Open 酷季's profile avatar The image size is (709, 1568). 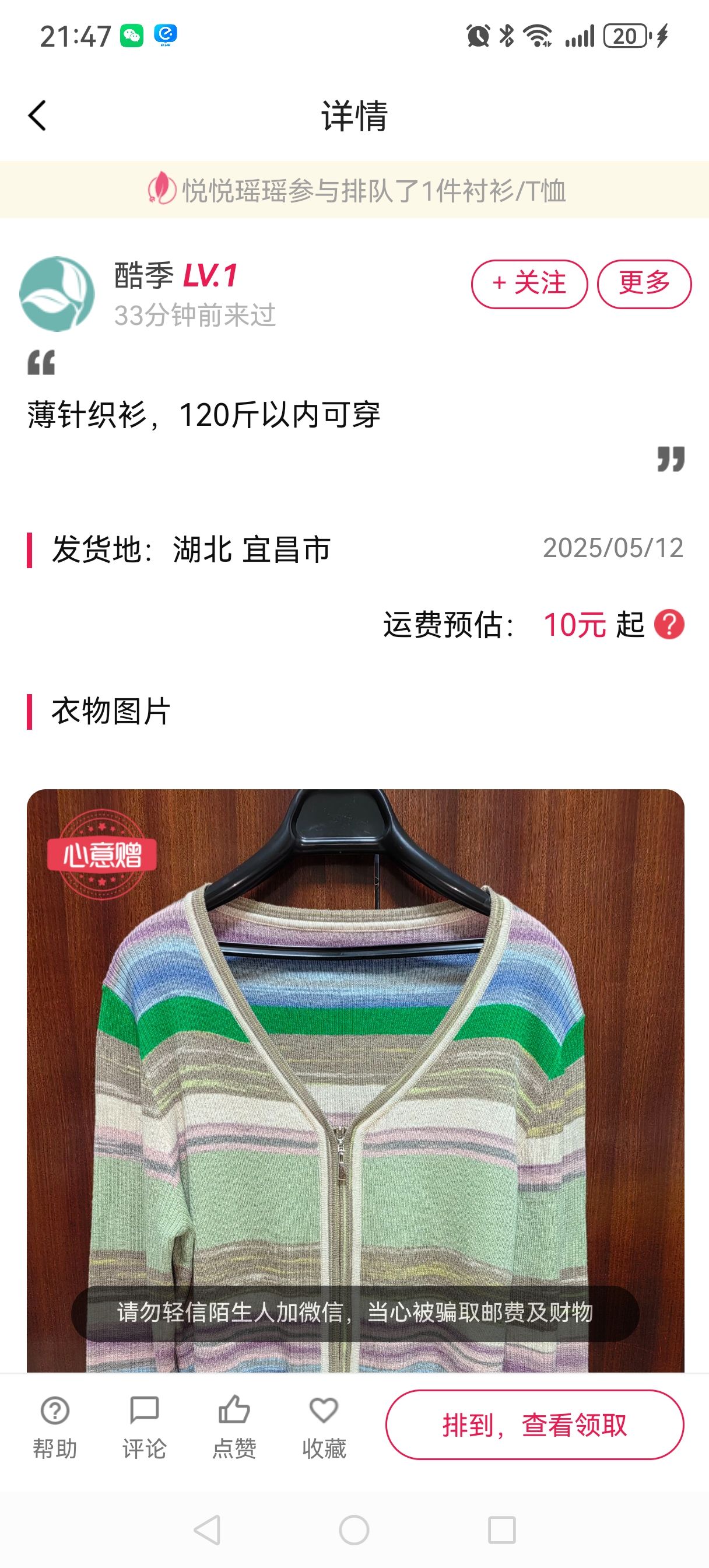[57, 294]
